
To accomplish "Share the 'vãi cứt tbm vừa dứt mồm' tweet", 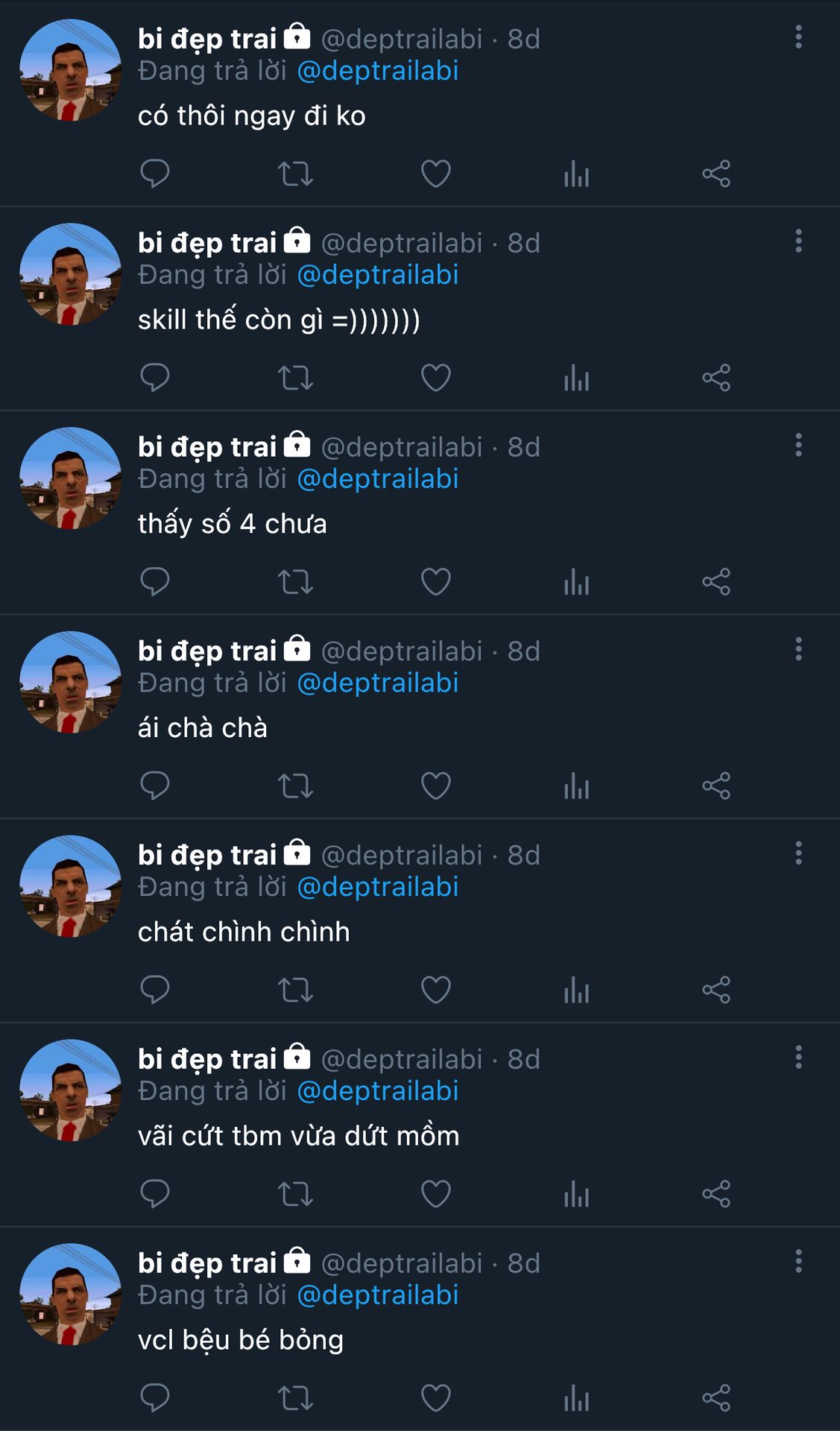I will (x=716, y=1194).
